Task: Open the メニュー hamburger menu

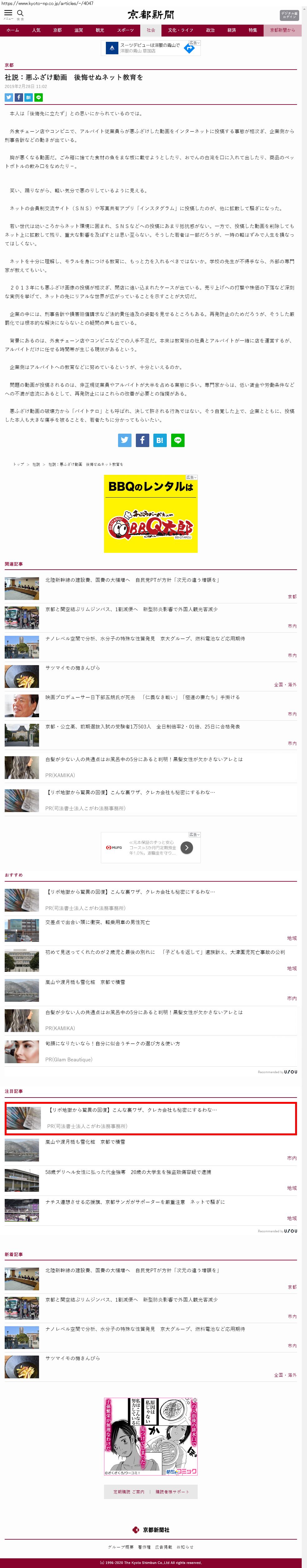Action: click(x=8, y=14)
